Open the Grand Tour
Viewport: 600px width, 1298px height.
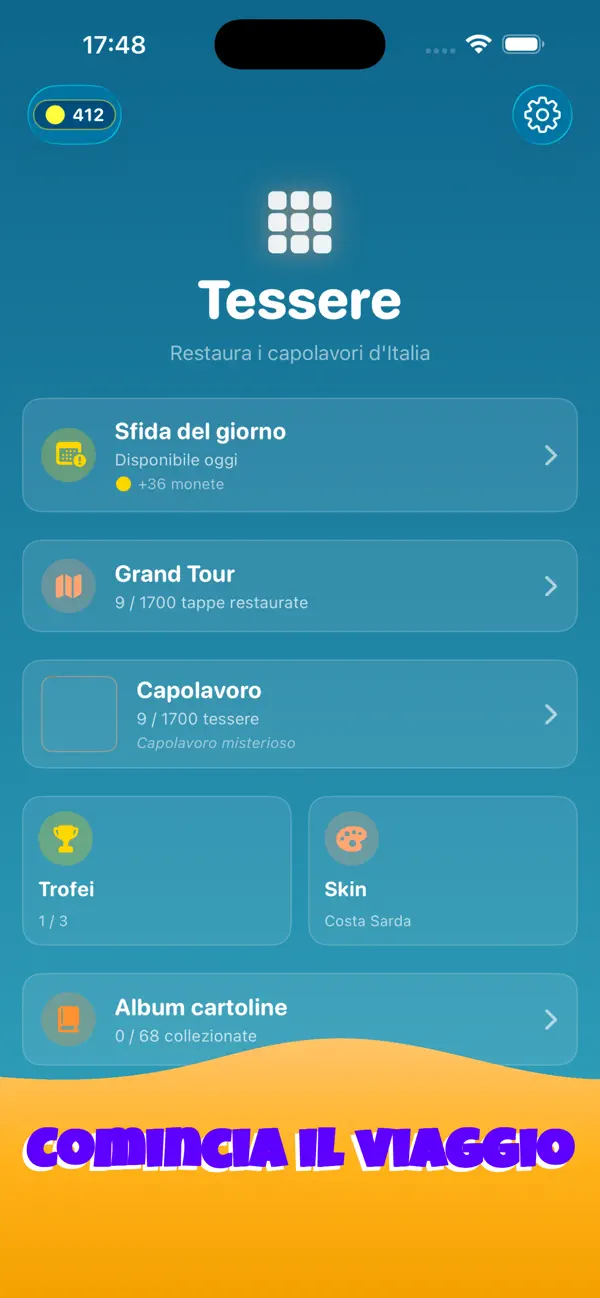(x=300, y=586)
